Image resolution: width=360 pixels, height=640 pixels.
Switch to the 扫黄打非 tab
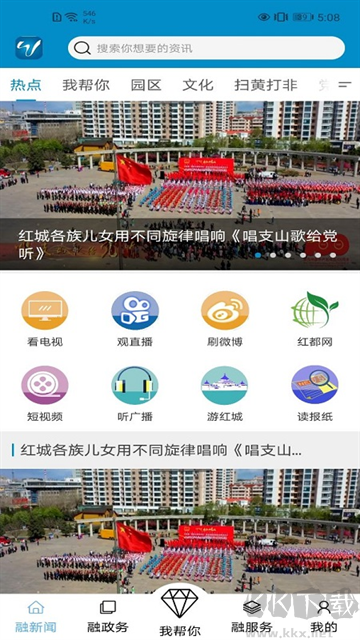266,85
